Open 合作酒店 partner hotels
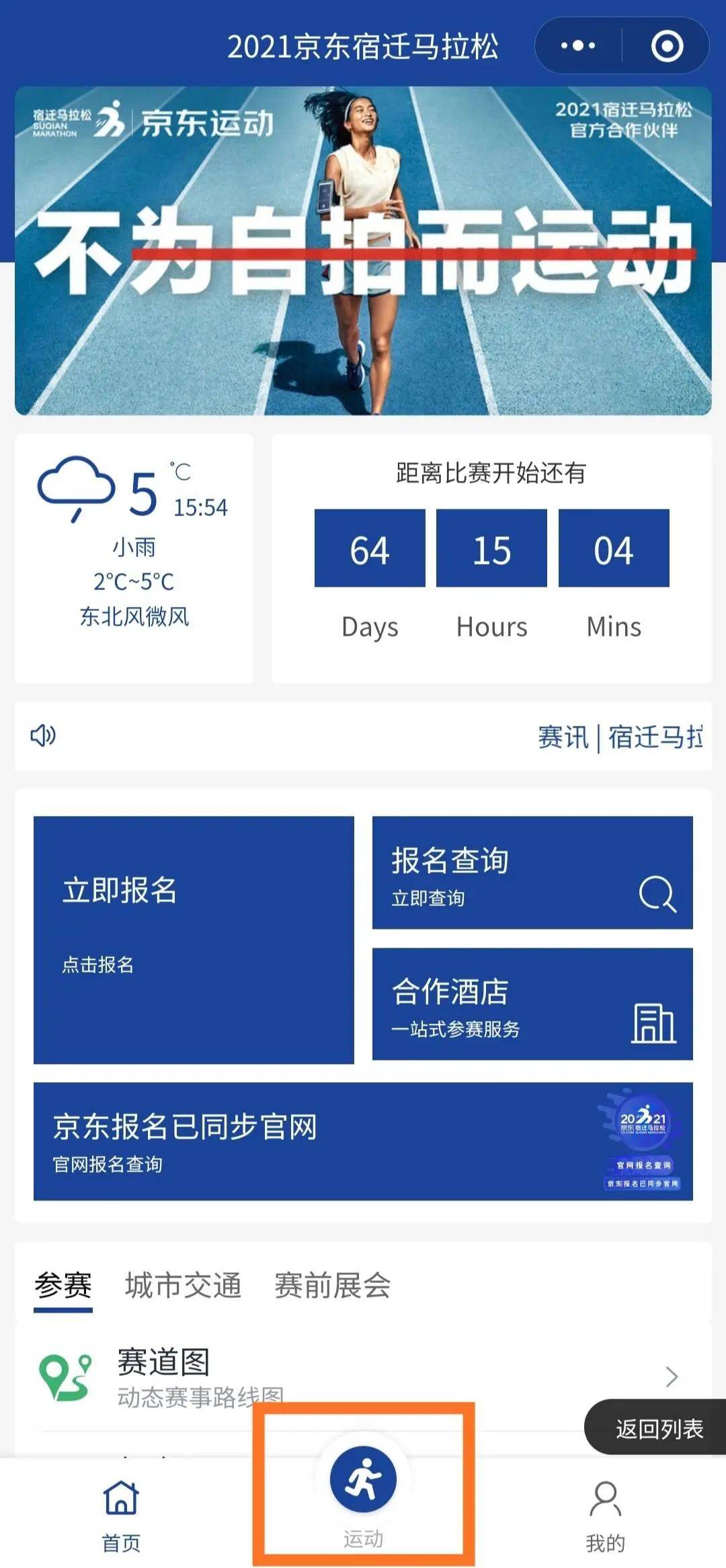The height and width of the screenshot is (1568, 726). pos(532,1004)
